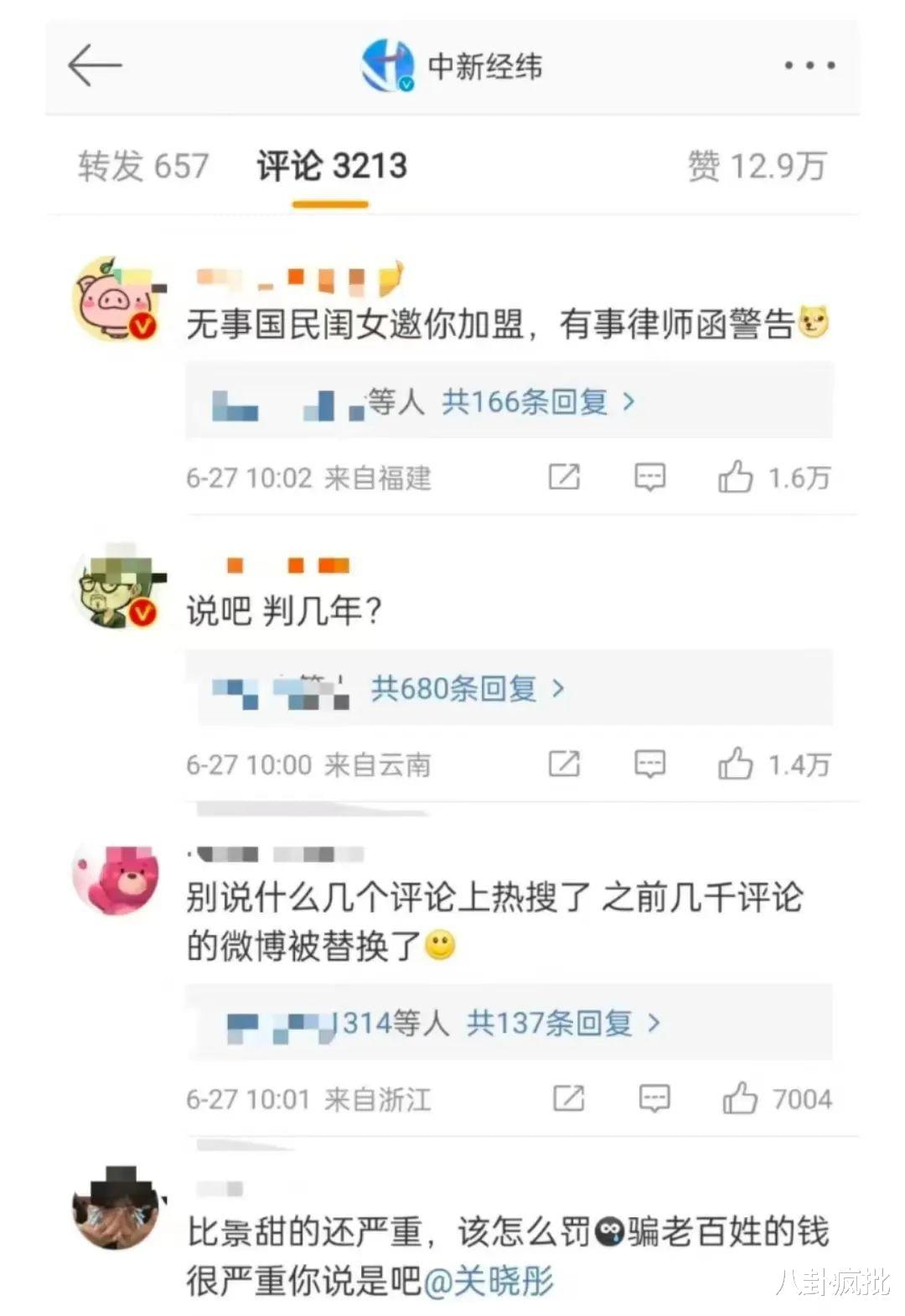Repost the comment from 浙江
The width and height of the screenshot is (905, 1316).
tap(568, 1099)
